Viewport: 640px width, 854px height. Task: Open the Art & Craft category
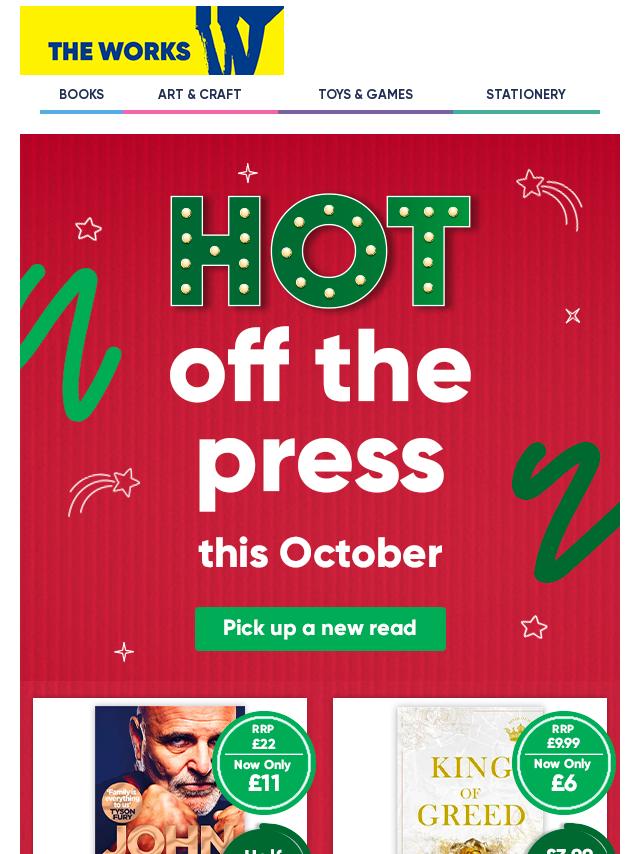click(199, 95)
